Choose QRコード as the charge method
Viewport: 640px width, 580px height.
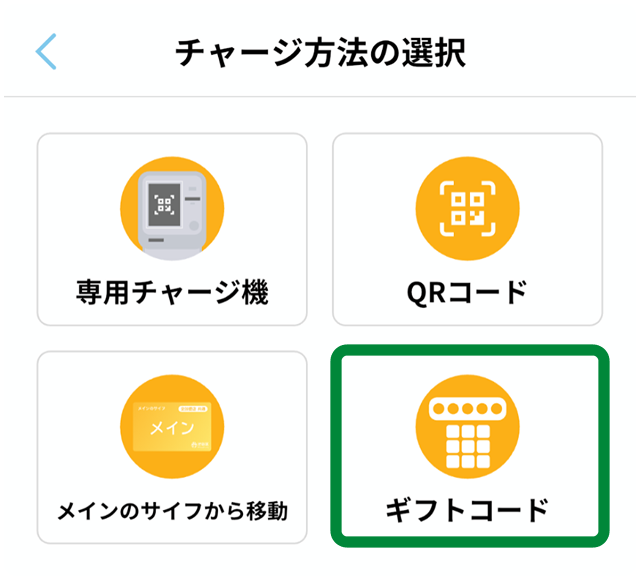(x=467, y=229)
